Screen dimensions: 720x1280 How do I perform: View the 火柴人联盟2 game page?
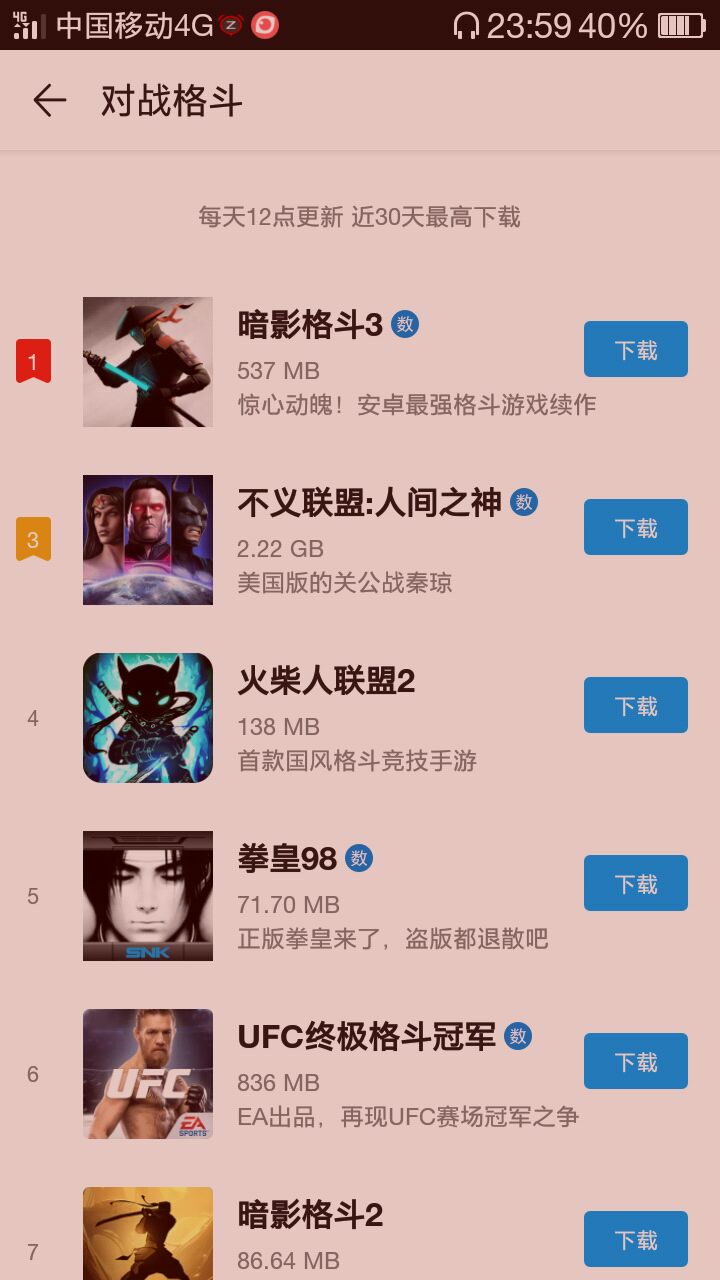(326, 682)
